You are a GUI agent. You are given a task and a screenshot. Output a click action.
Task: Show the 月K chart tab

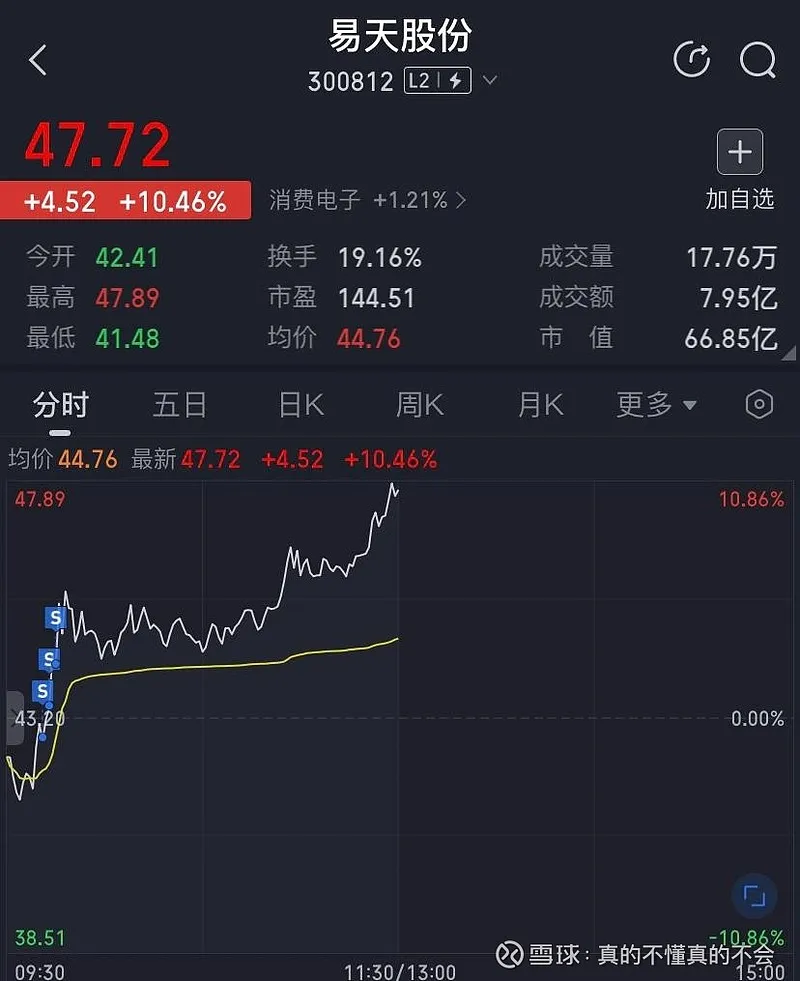coord(540,405)
